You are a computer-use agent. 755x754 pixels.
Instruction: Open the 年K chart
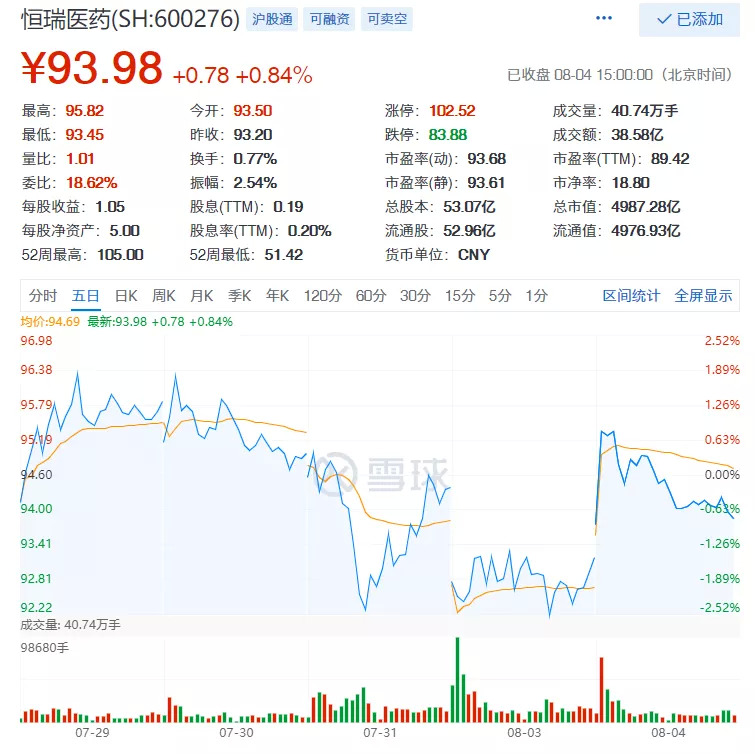click(277, 295)
